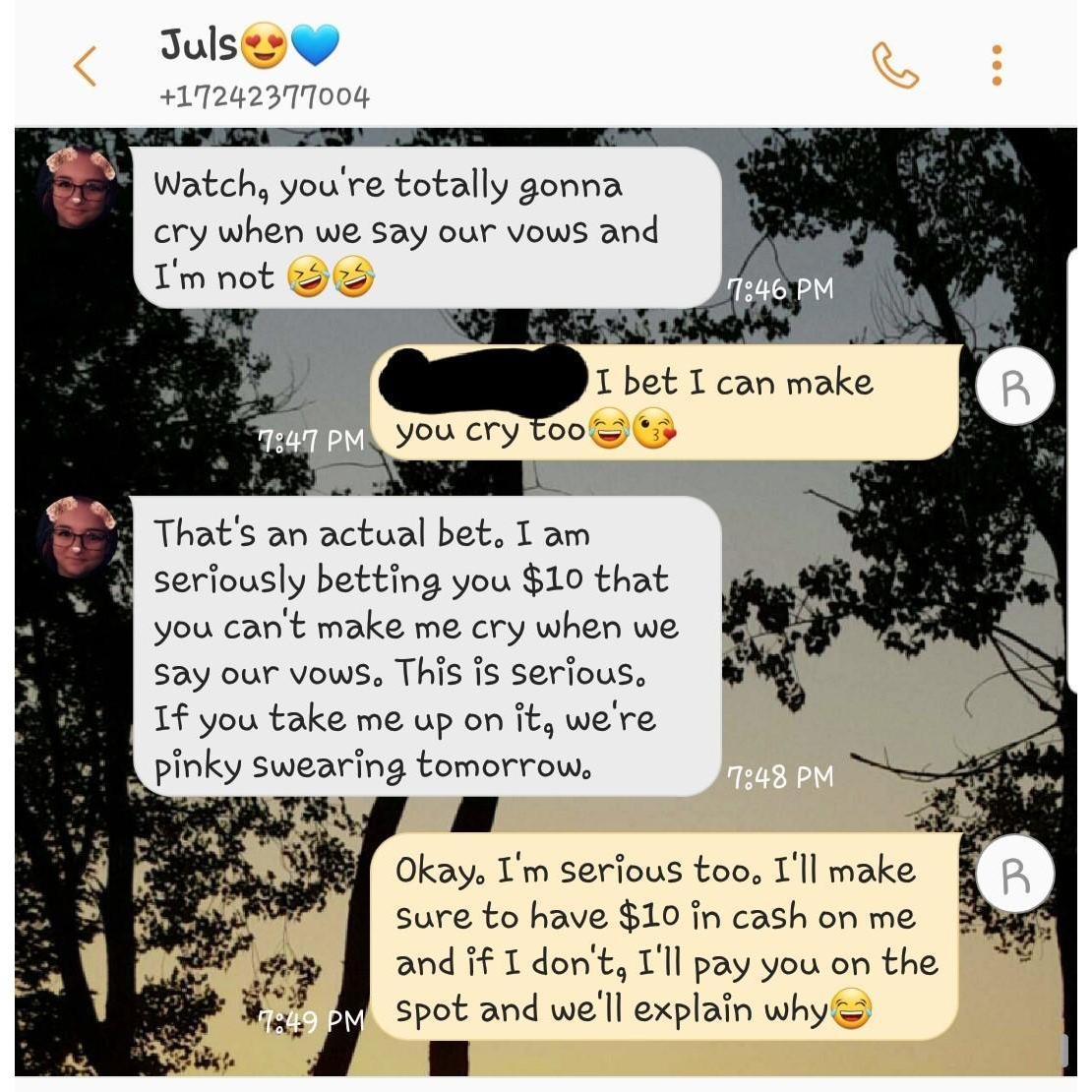Image resolution: width=1092 pixels, height=1092 pixels.
Task: Open Juls' avatar beside the 7:46 PM message
Action: pyautogui.click(x=78, y=187)
